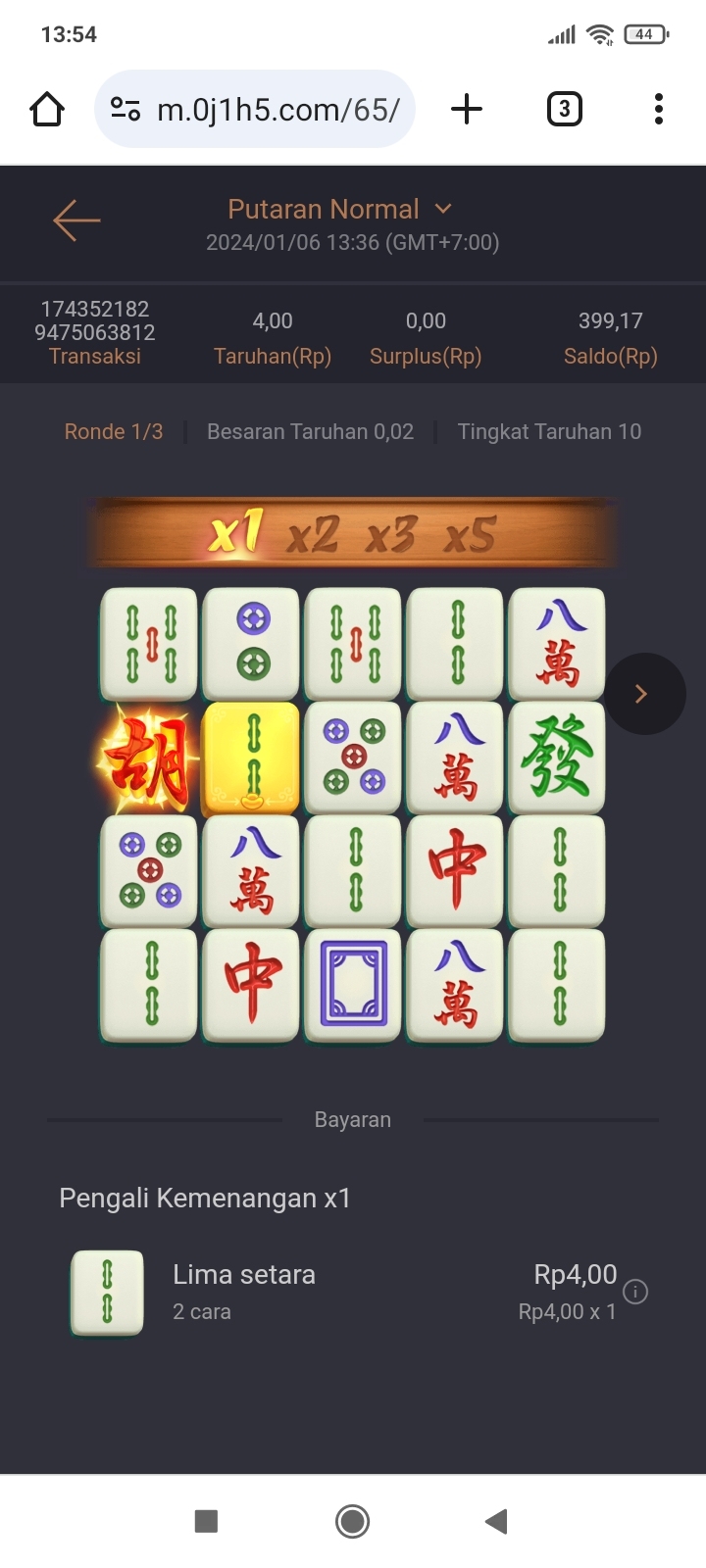Go back with the orange arrow
The width and height of the screenshot is (706, 1568).
click(x=76, y=220)
